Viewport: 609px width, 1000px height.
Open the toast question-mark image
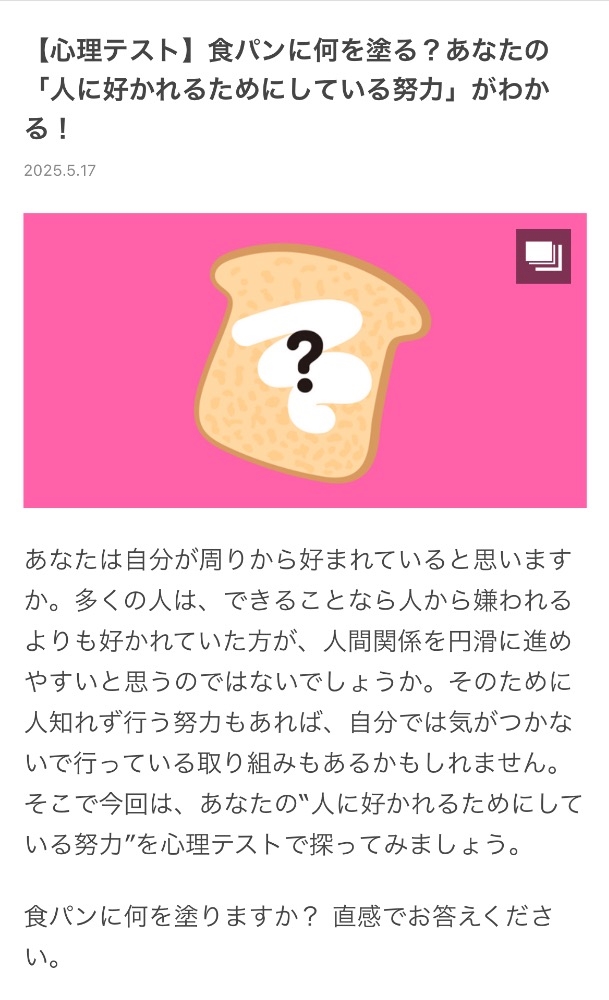[x=305, y=360]
